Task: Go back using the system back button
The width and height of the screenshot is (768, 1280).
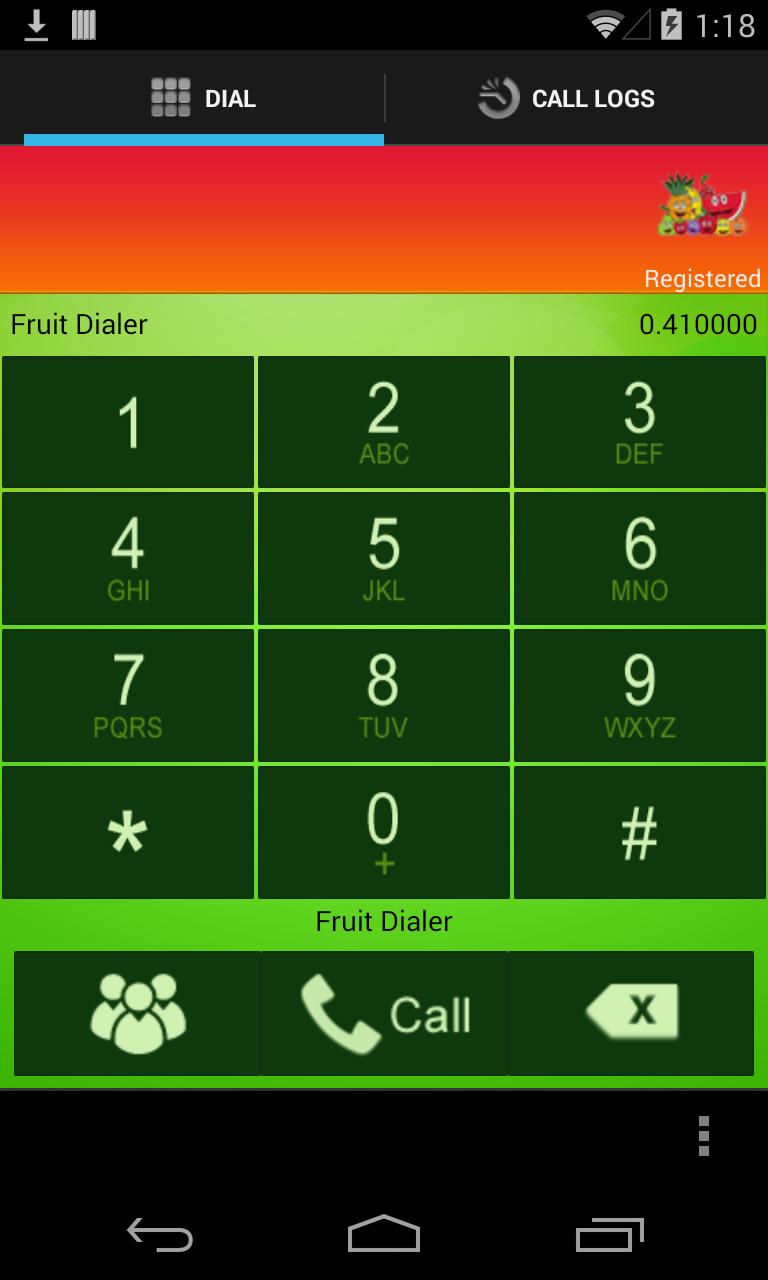Action: click(x=160, y=1235)
